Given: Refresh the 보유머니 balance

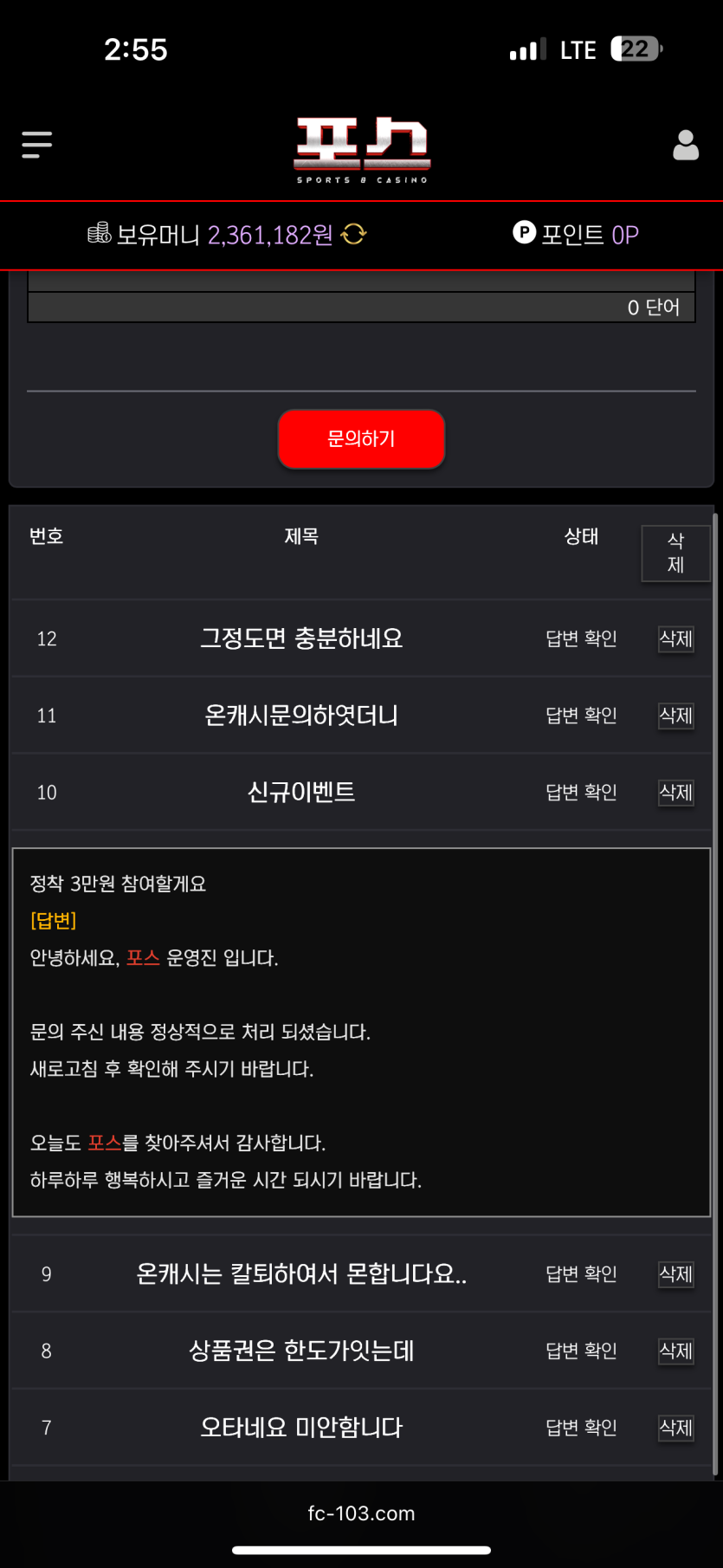Looking at the screenshot, I should click(x=354, y=234).
